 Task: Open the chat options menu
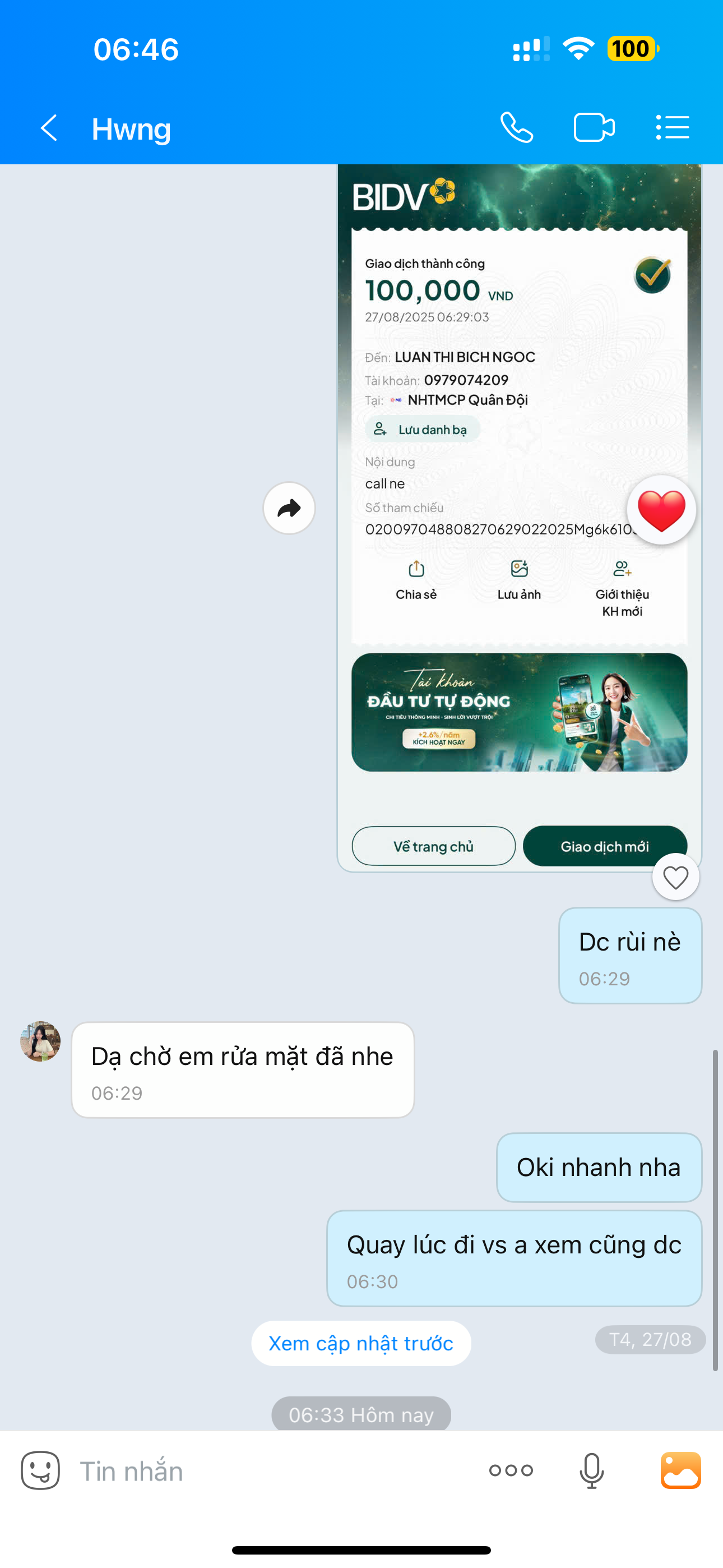[x=673, y=128]
